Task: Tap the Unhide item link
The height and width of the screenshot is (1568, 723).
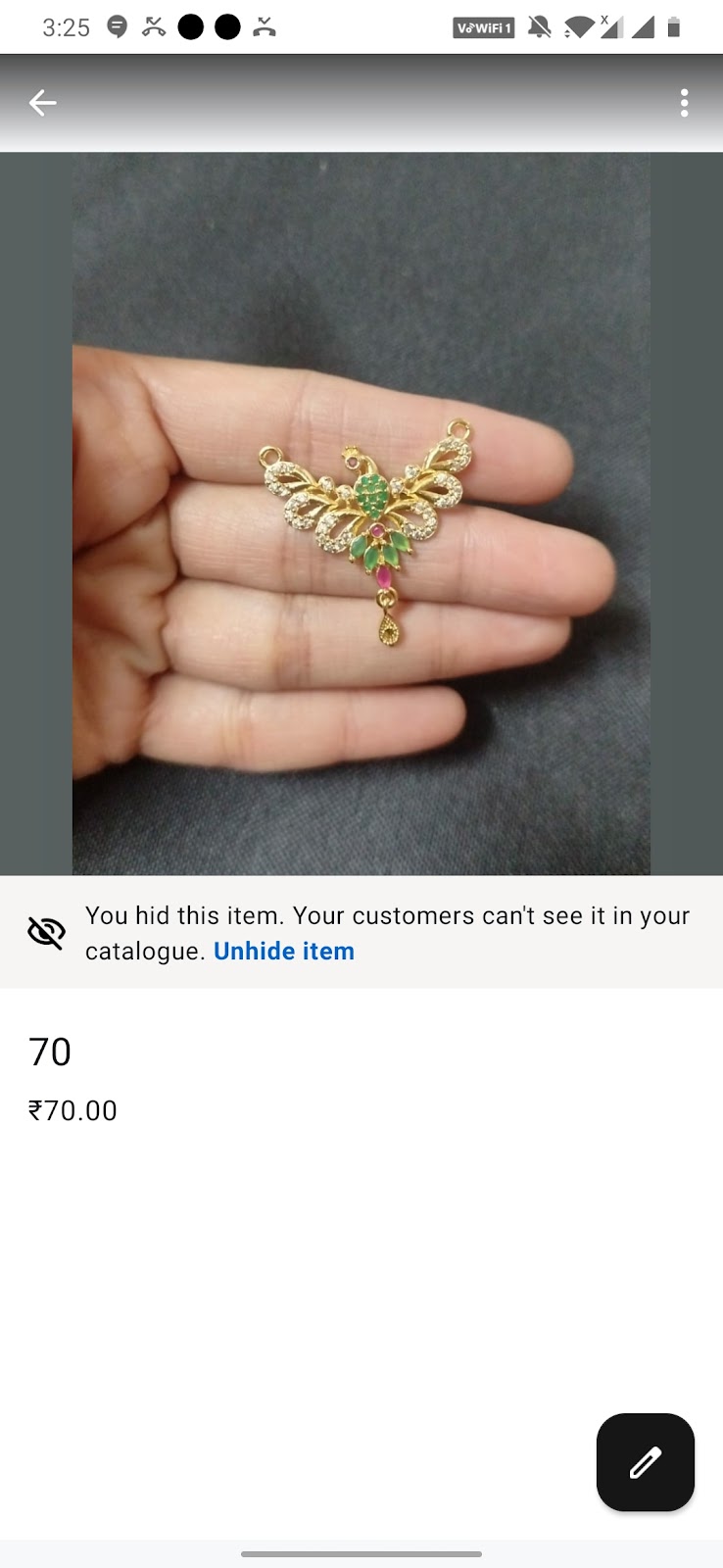Action: (284, 952)
